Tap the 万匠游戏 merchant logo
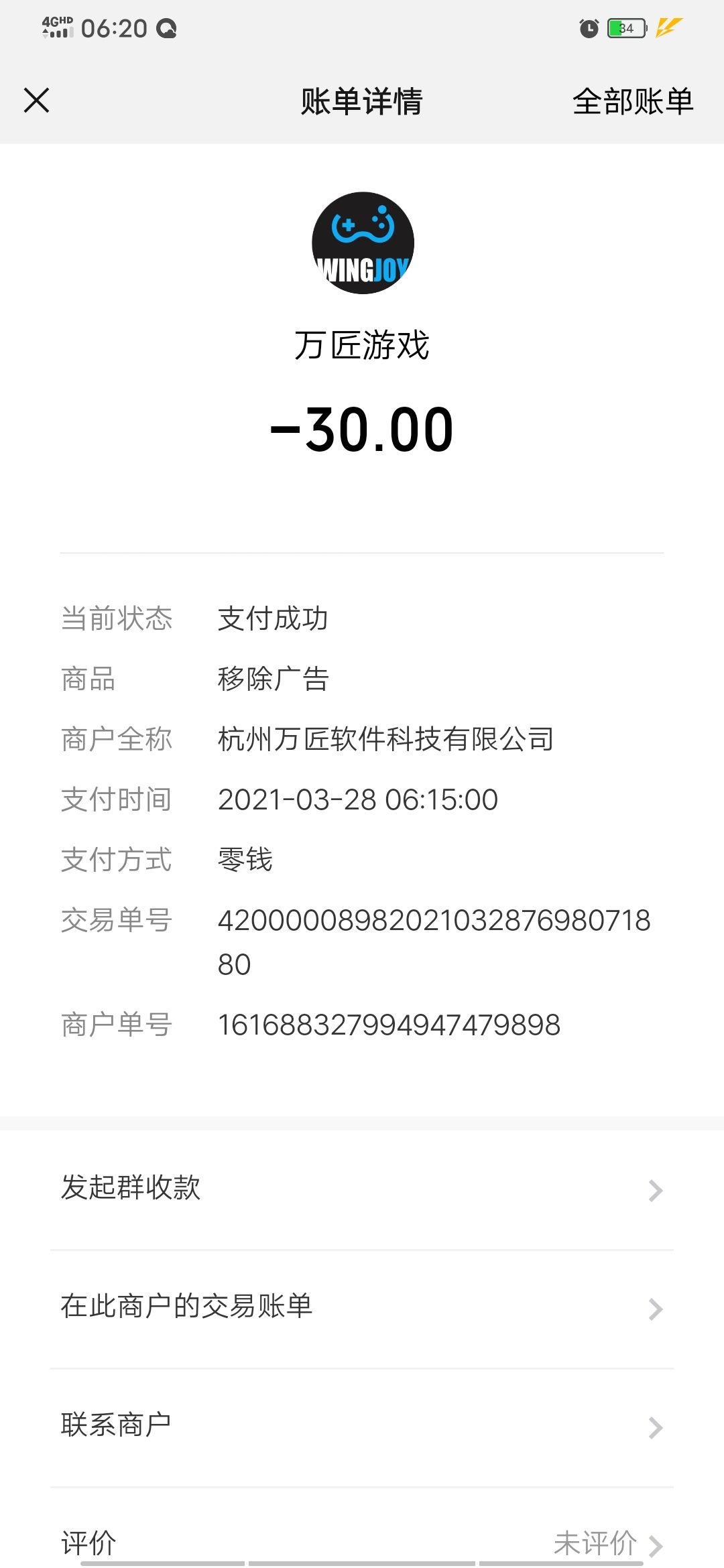 [x=363, y=243]
